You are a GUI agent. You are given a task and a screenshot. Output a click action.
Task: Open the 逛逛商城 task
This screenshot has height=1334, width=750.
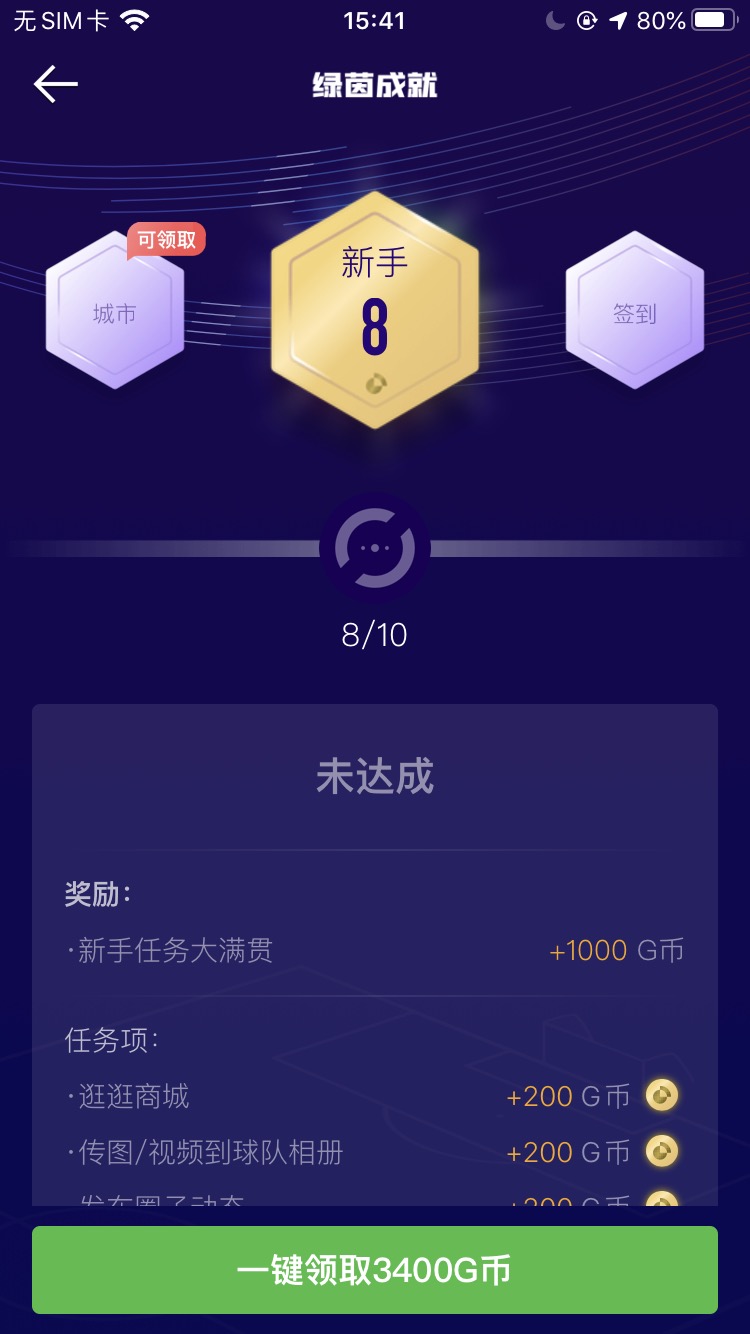point(134,1096)
